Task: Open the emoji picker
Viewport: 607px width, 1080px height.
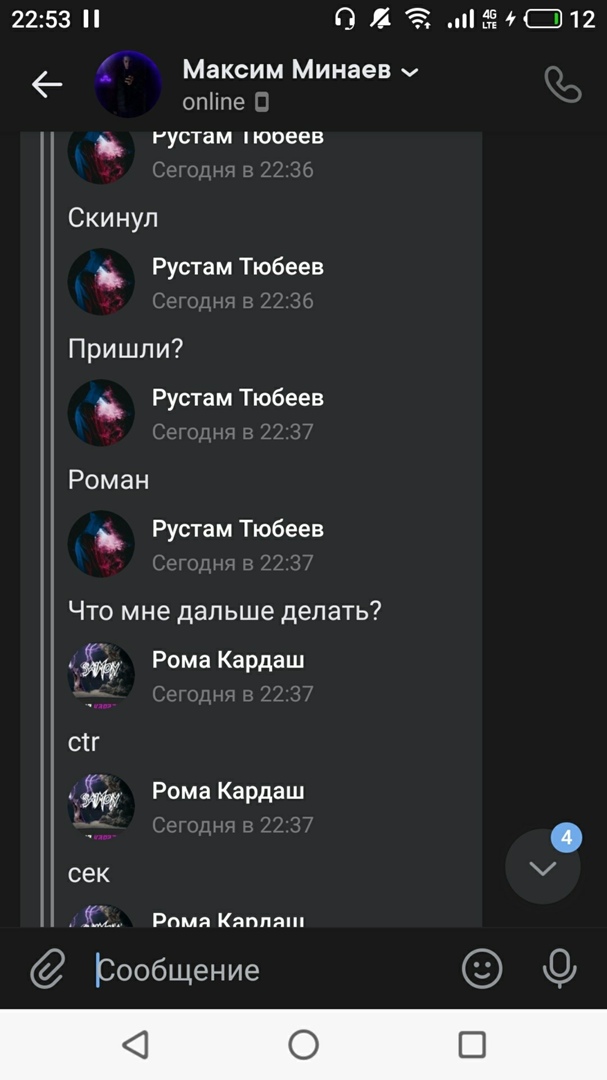Action: pos(482,969)
